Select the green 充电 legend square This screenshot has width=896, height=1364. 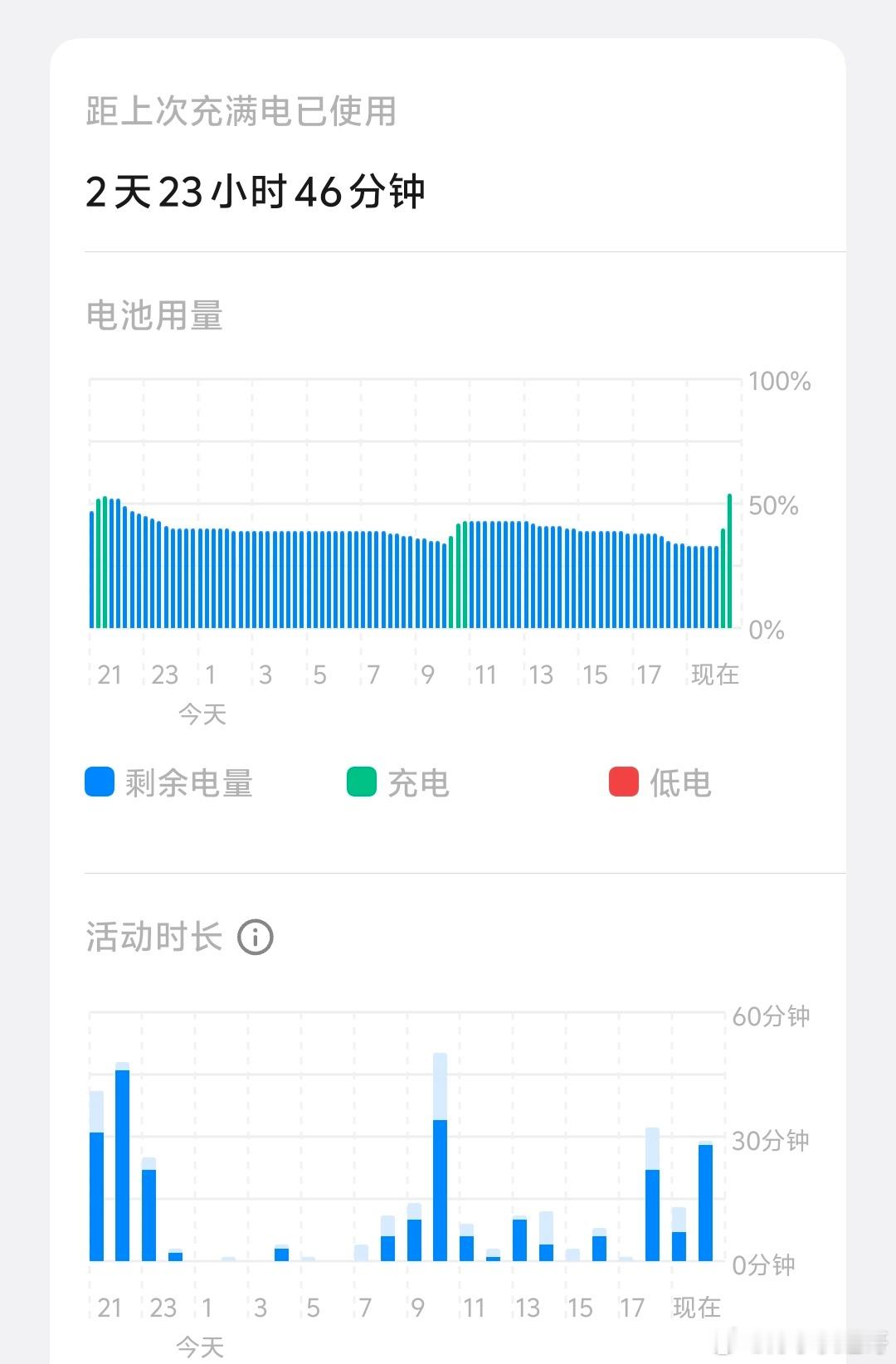click(x=360, y=781)
